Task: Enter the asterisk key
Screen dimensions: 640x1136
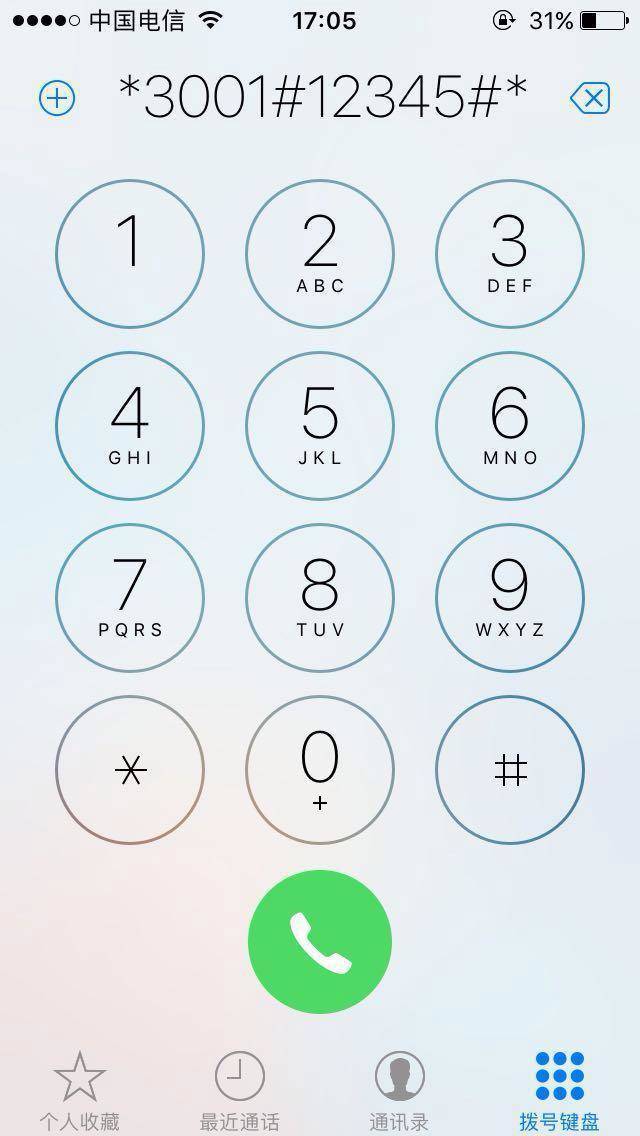Action: [x=130, y=770]
